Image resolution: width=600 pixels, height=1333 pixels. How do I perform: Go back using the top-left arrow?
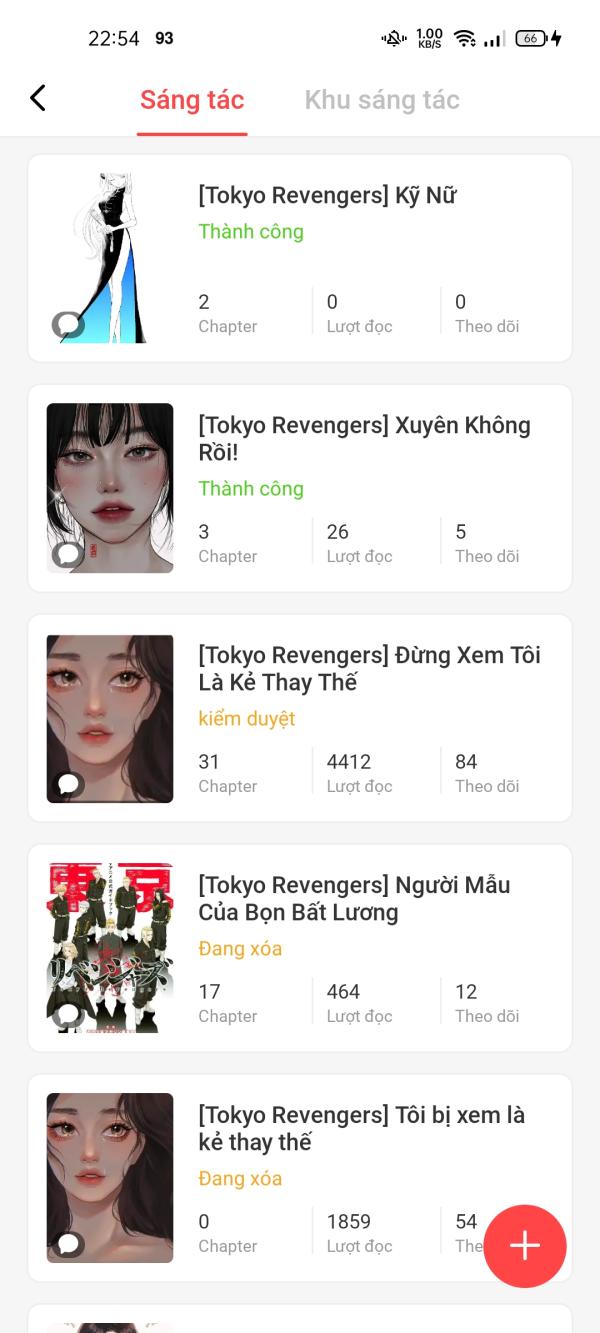pyautogui.click(x=38, y=98)
